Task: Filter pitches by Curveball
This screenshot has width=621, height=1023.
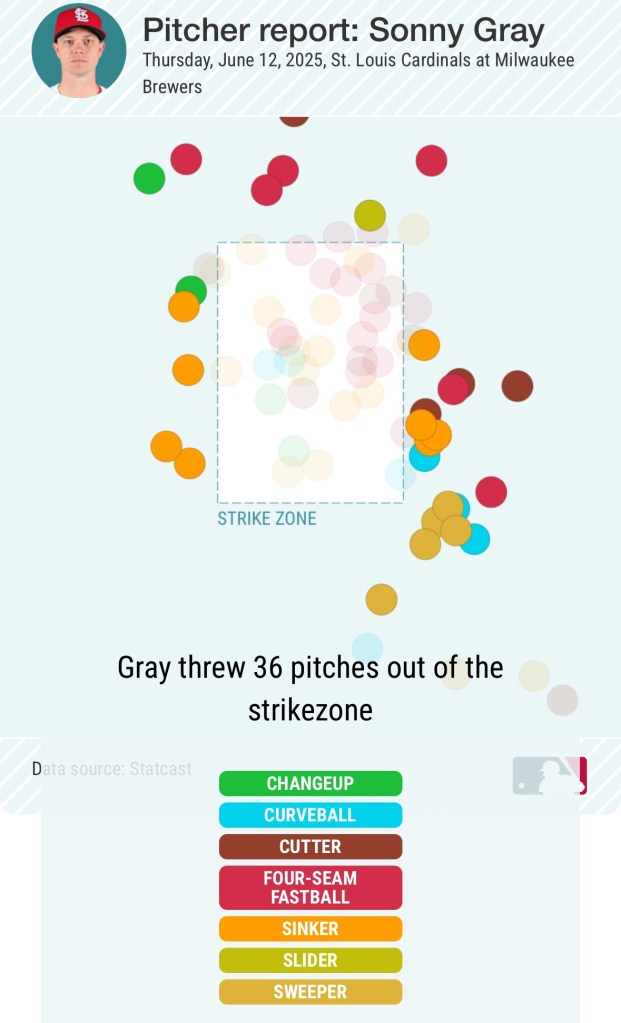Action: tap(310, 815)
